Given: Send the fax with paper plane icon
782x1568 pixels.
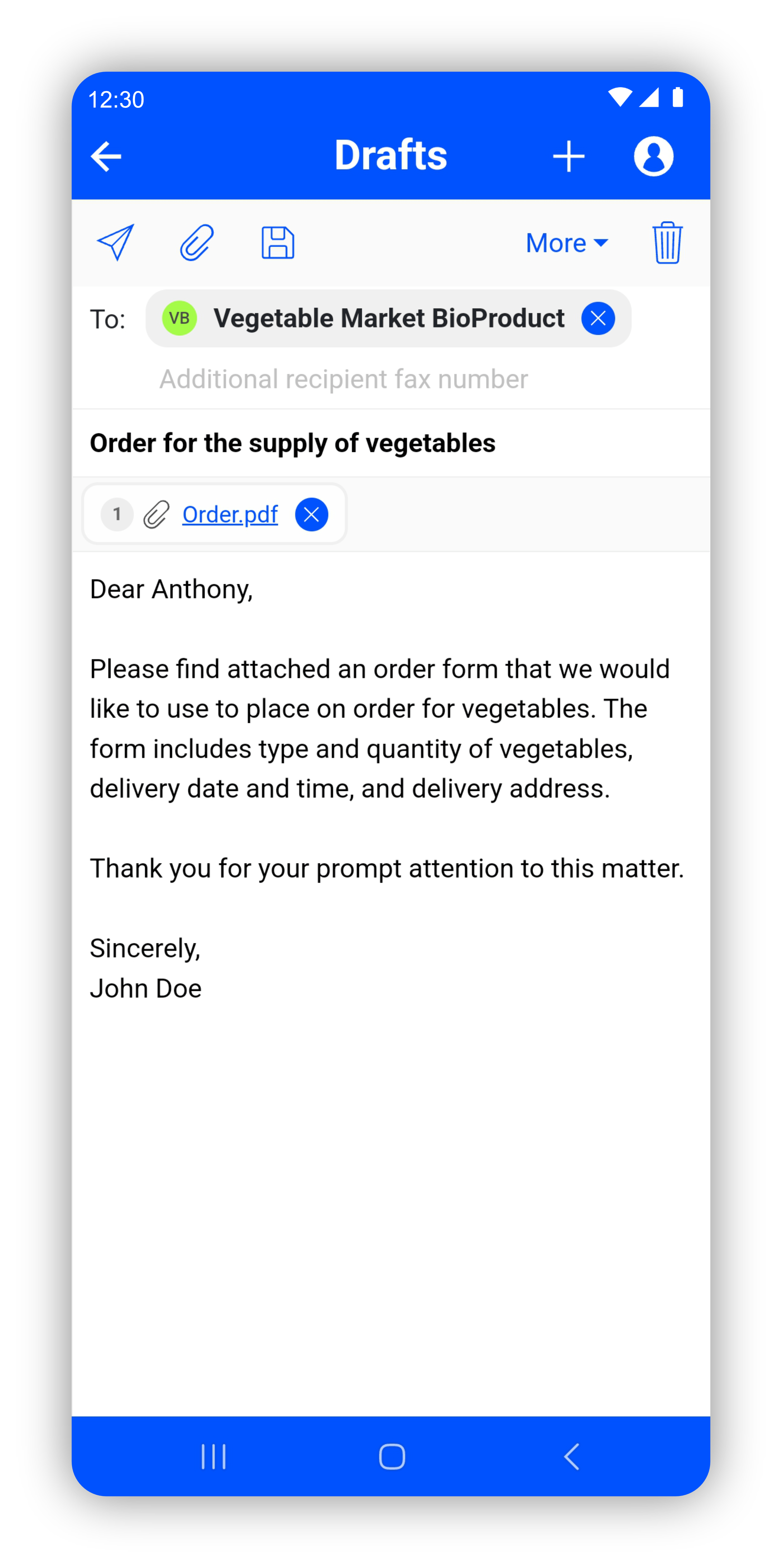Looking at the screenshot, I should click(116, 242).
